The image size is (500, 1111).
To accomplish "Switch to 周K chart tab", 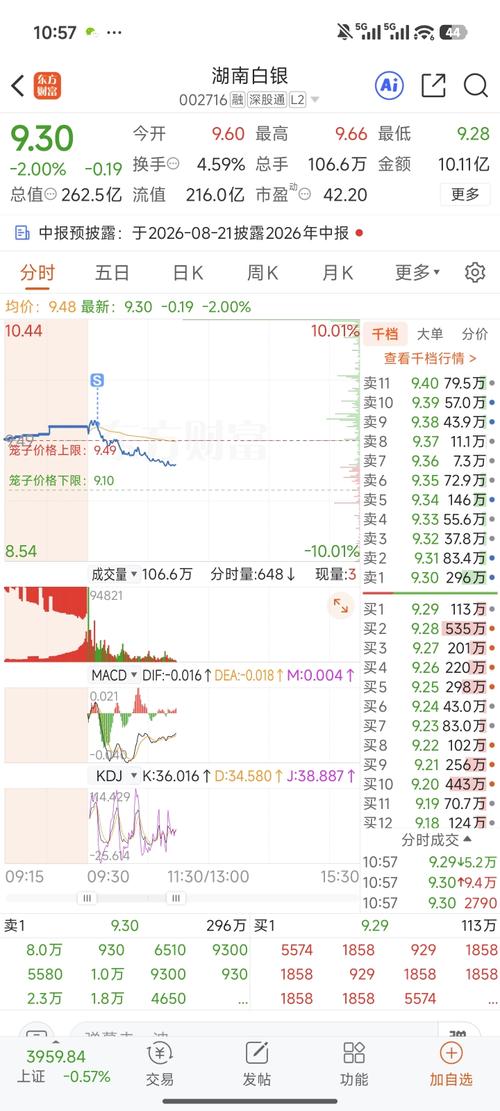I will coord(263,272).
